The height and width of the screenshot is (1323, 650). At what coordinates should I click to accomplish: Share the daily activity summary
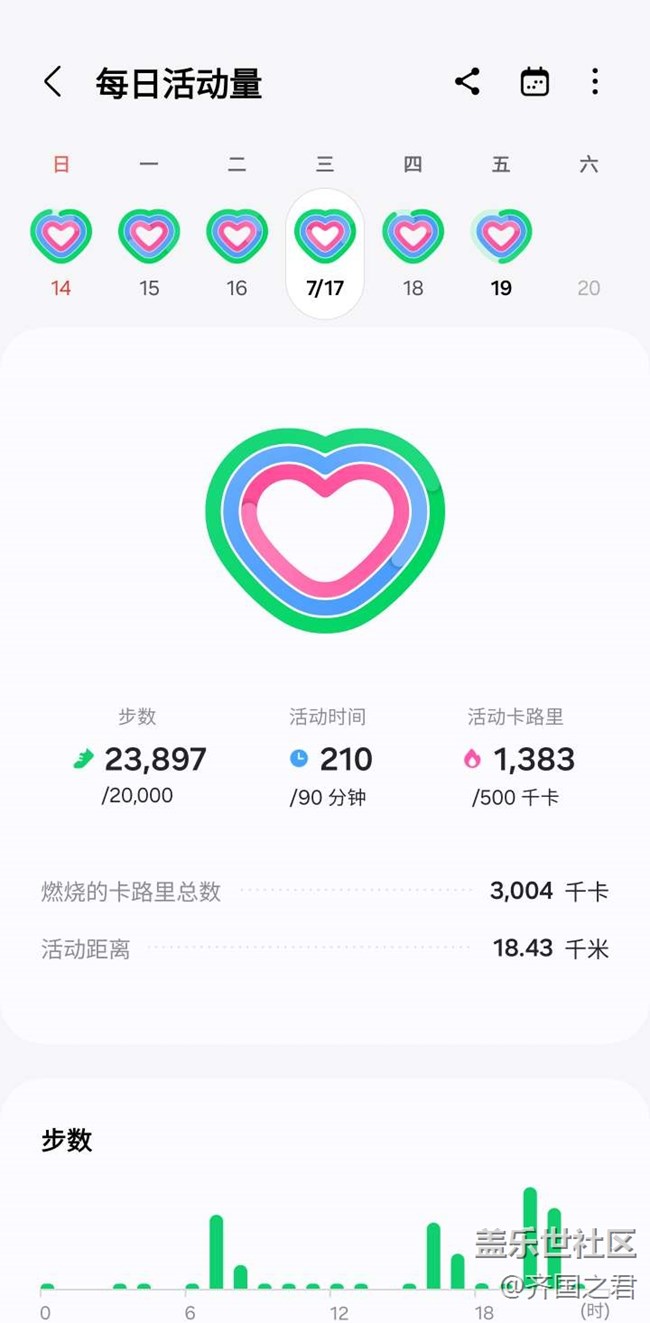pos(467,82)
